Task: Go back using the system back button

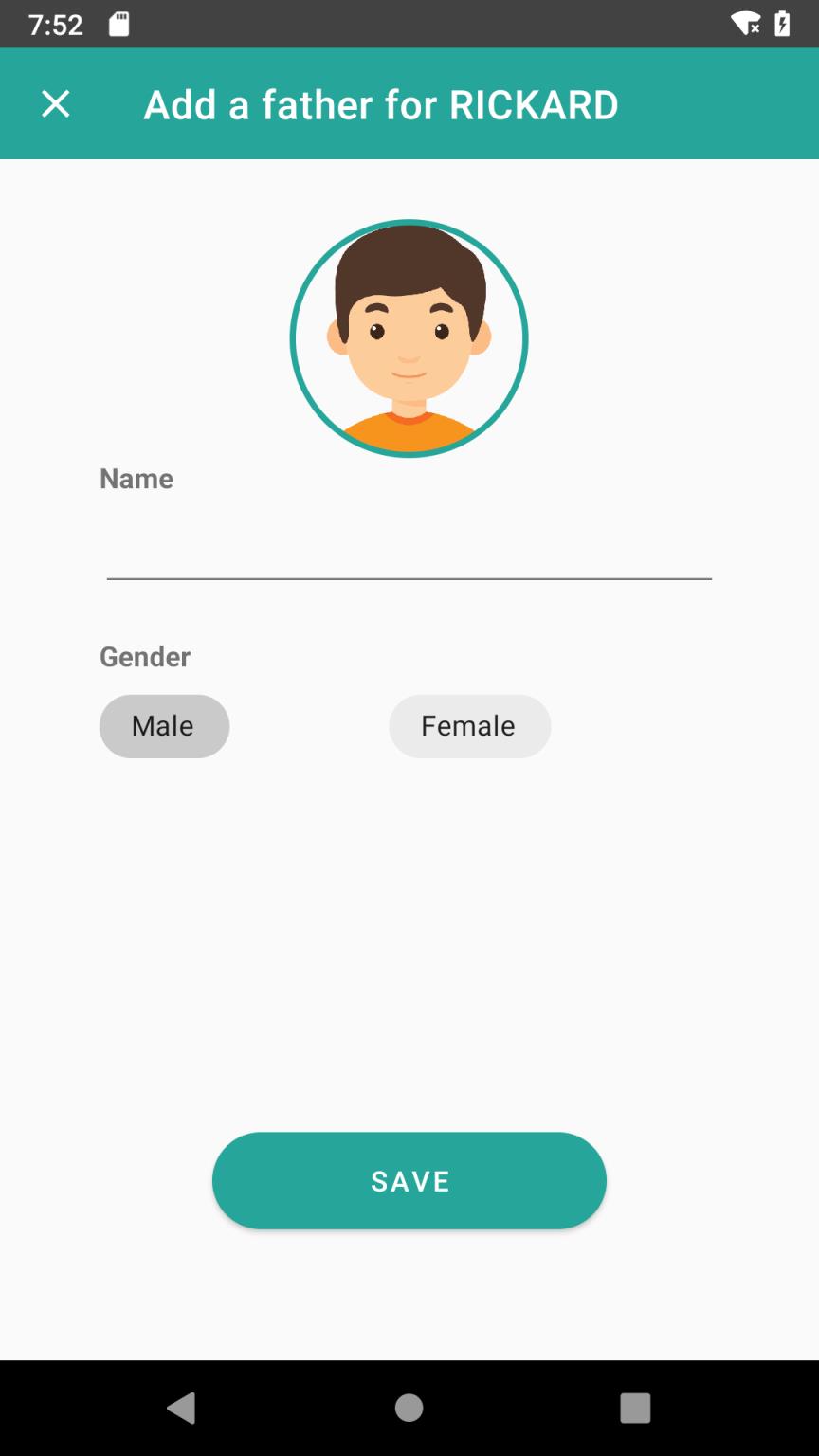Action: [x=181, y=1408]
